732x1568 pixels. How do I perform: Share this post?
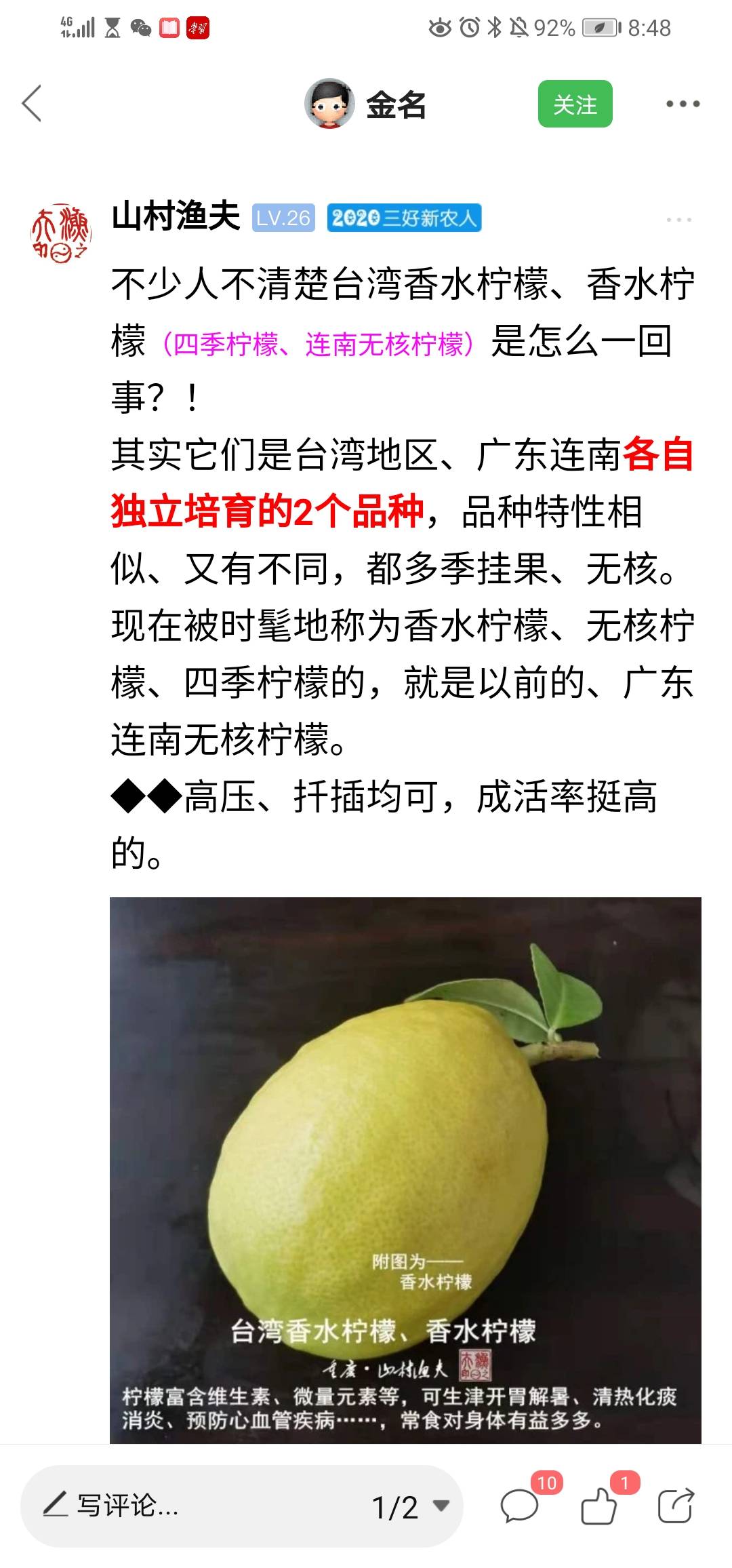676,1507
